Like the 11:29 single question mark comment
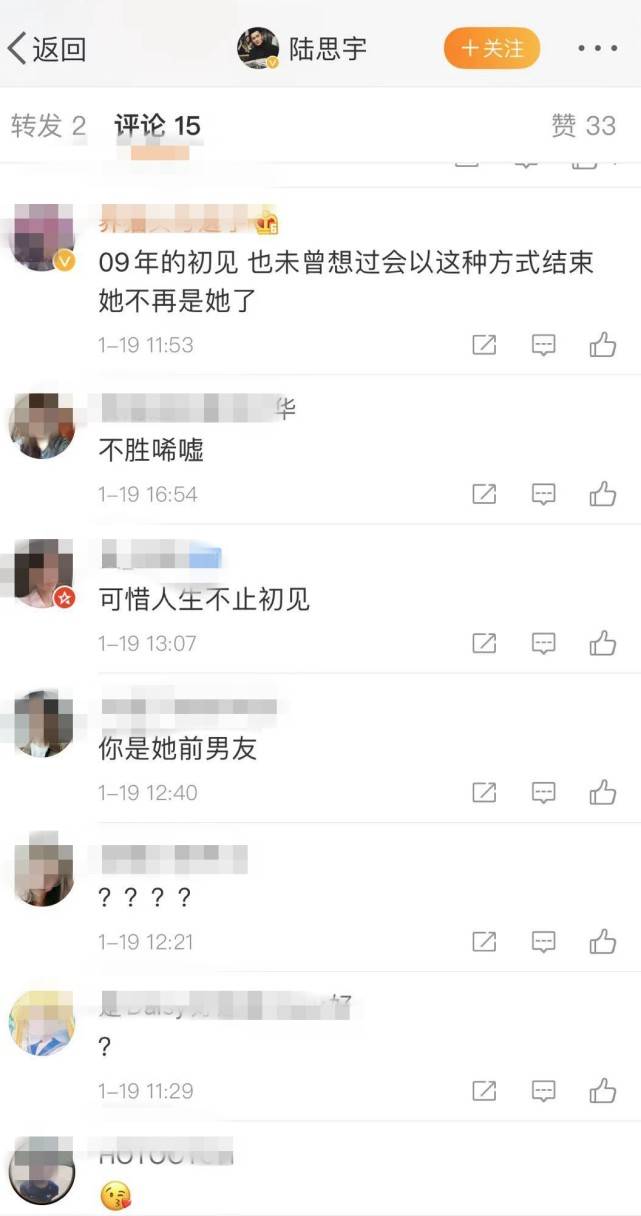Image resolution: width=641 pixels, height=1216 pixels. 602,1091
